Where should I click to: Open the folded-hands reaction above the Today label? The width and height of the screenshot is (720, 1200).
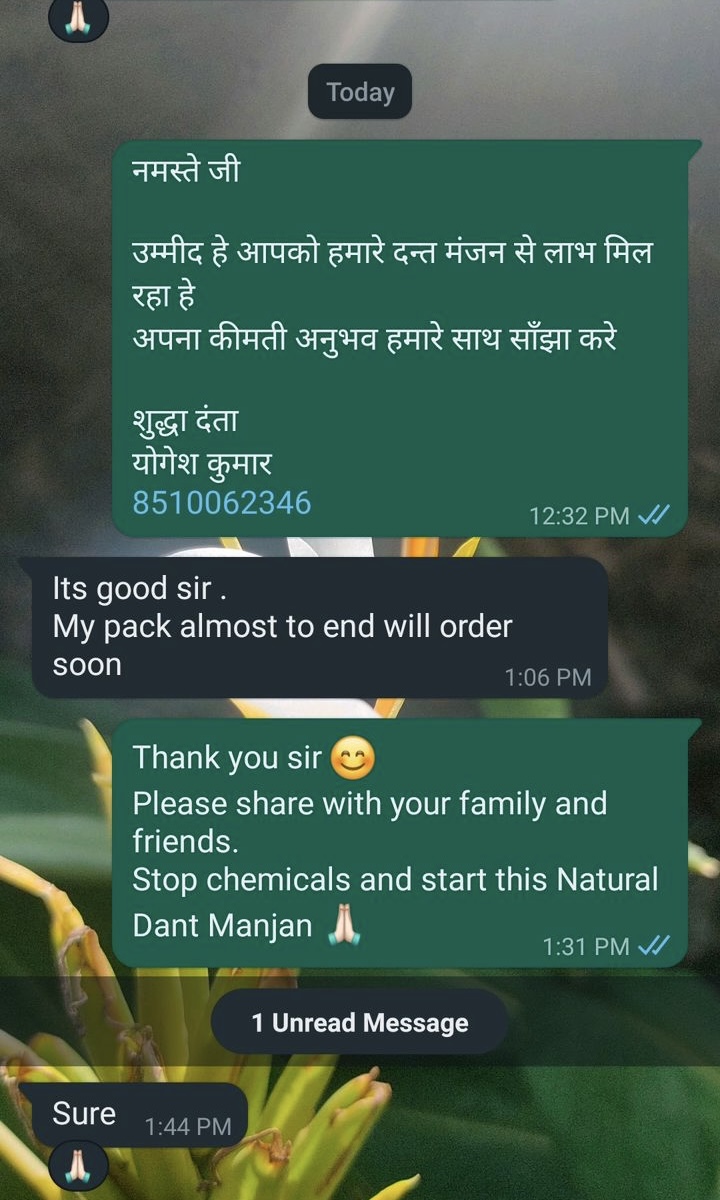(78, 18)
